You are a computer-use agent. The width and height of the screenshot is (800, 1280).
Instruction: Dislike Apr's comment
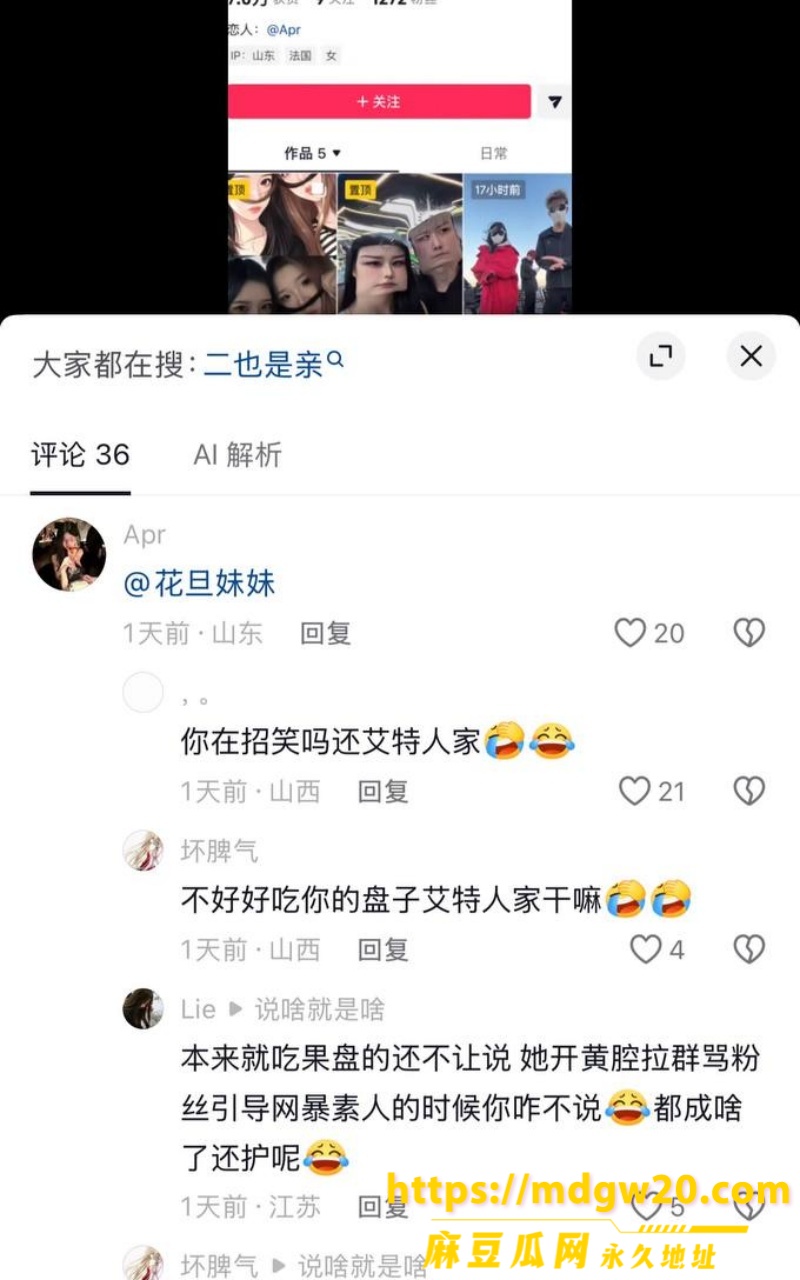coord(749,633)
